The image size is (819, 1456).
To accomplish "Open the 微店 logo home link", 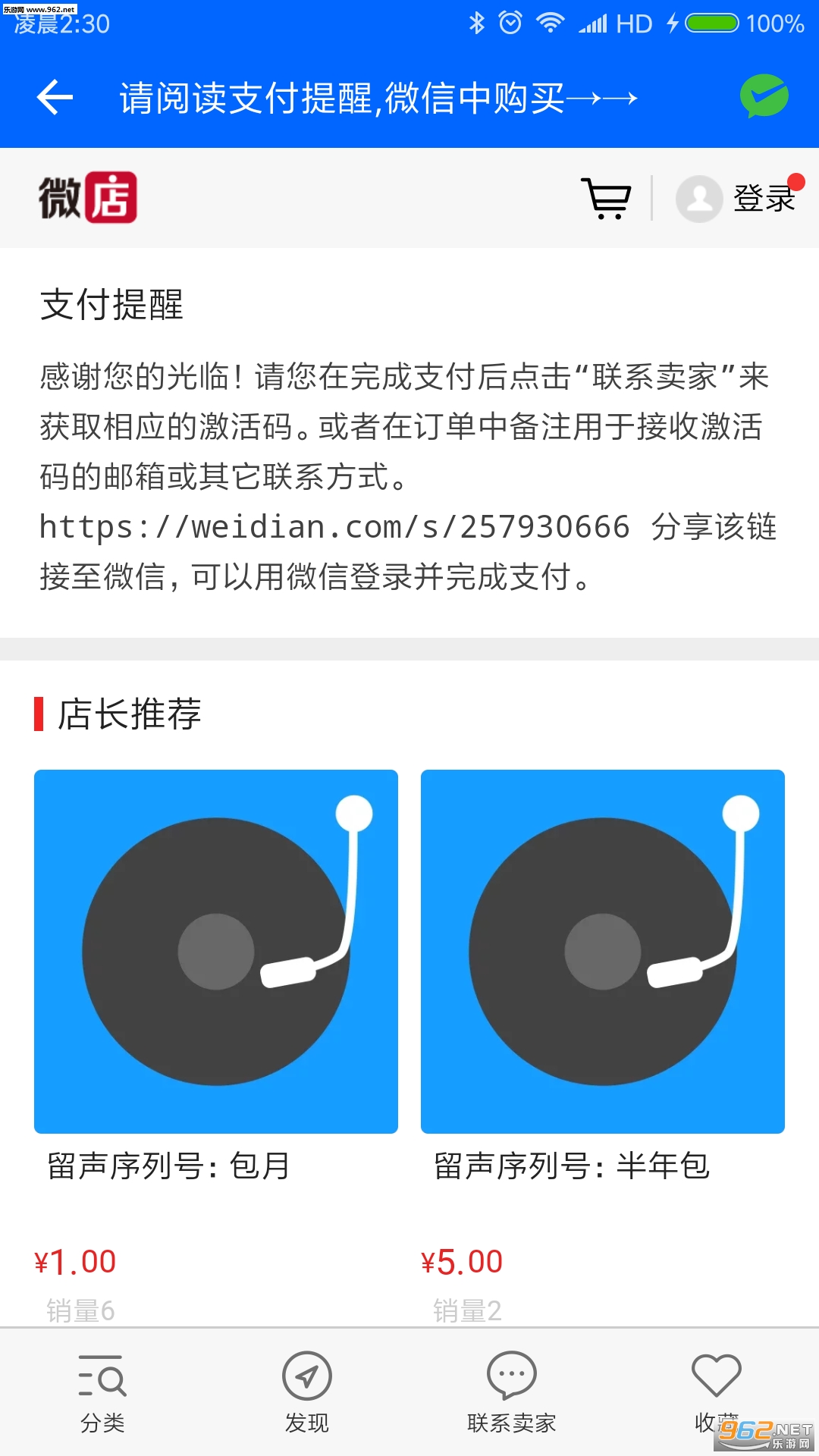I will pyautogui.click(x=88, y=197).
